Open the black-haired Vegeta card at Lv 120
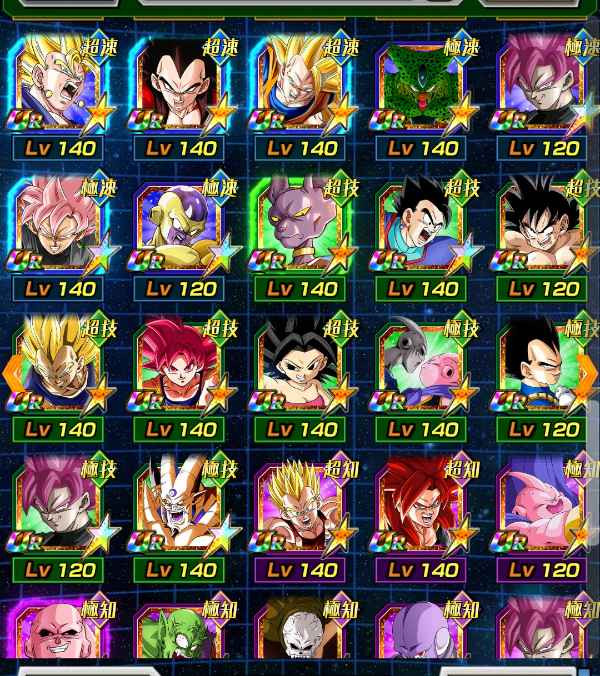 (x=542, y=370)
